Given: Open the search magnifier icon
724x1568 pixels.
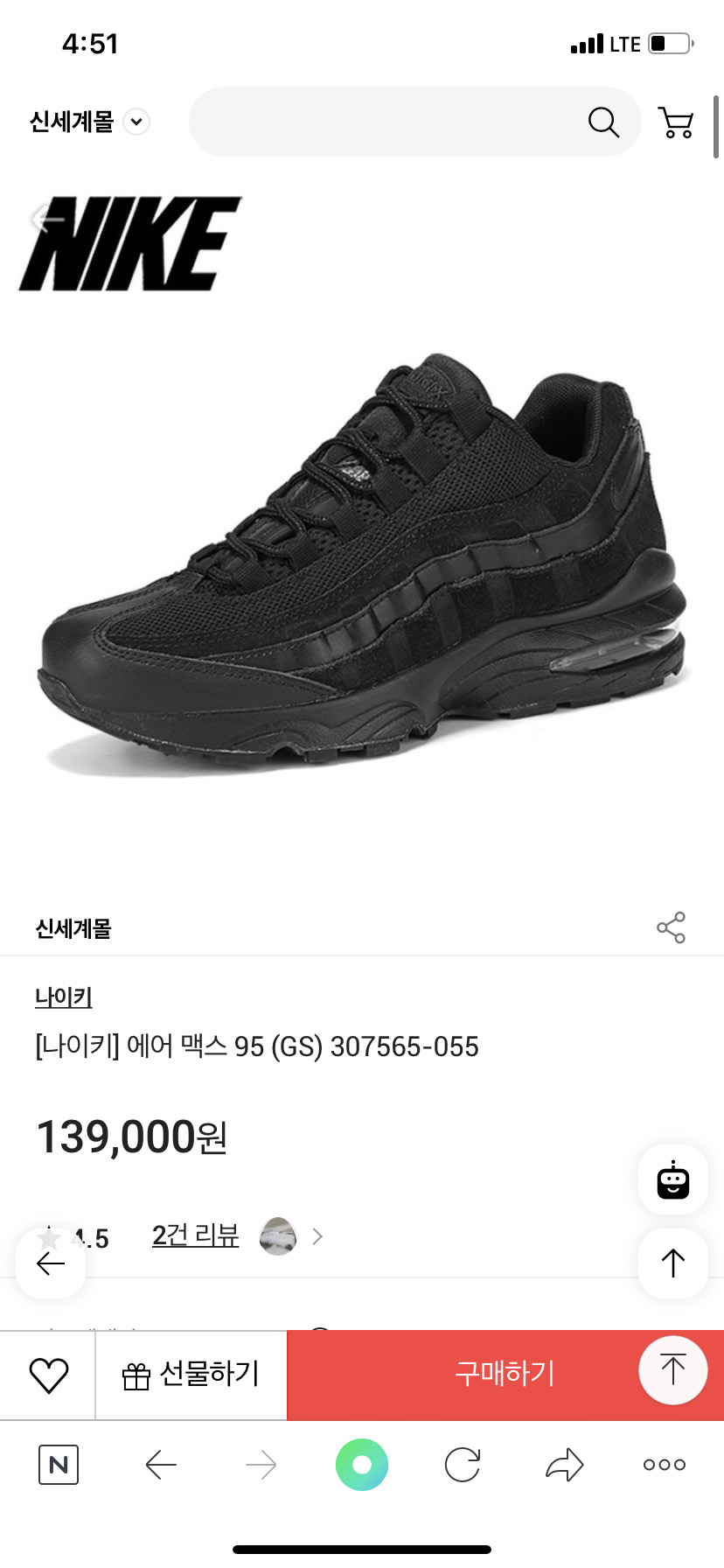Looking at the screenshot, I should coord(603,122).
